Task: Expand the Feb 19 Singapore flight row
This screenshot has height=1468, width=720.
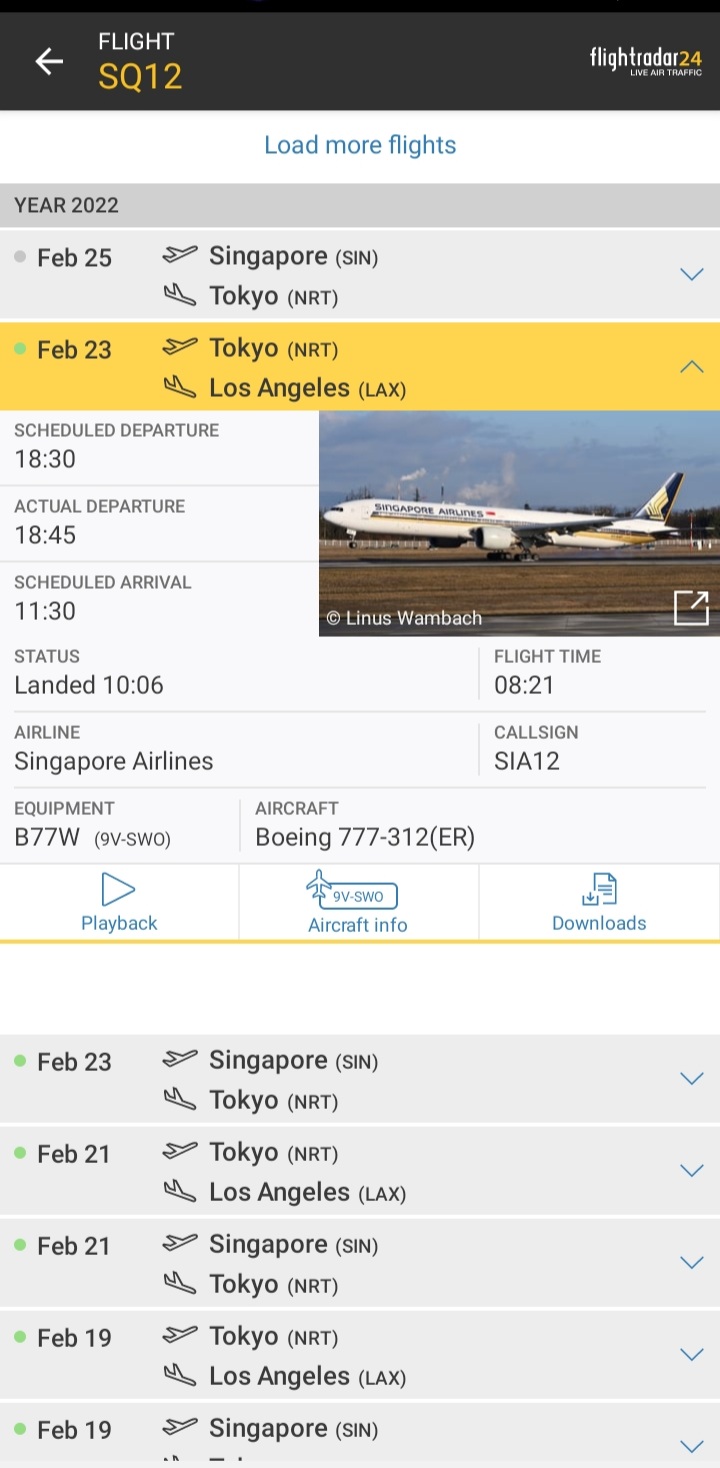Action: tap(691, 1444)
